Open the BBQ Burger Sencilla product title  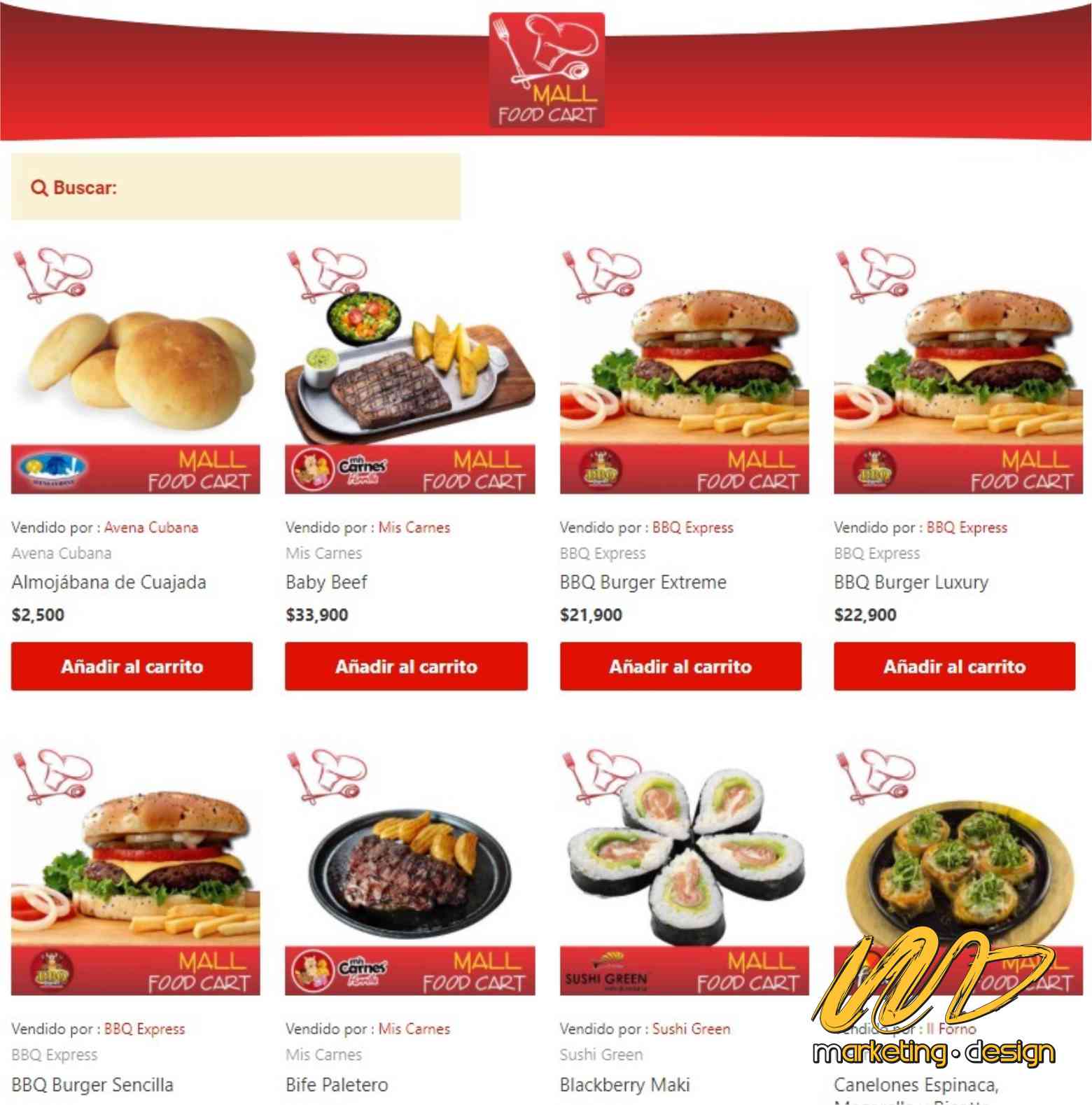click(92, 1085)
